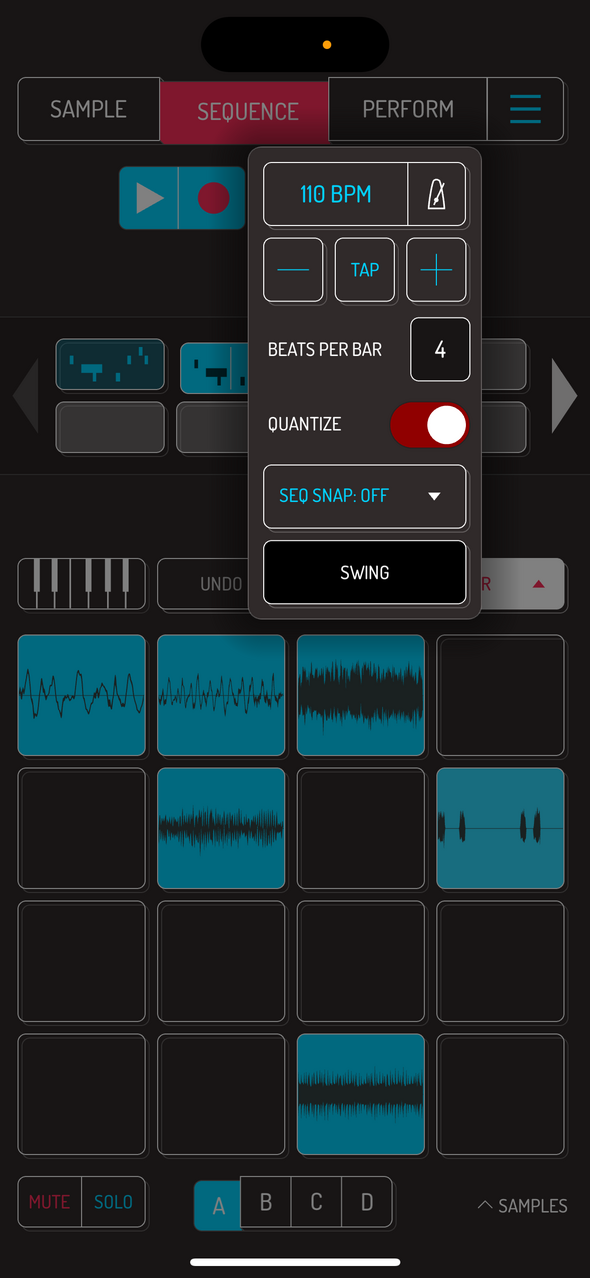The image size is (590, 1278).
Task: Open the hamburger menu
Action: point(525,109)
